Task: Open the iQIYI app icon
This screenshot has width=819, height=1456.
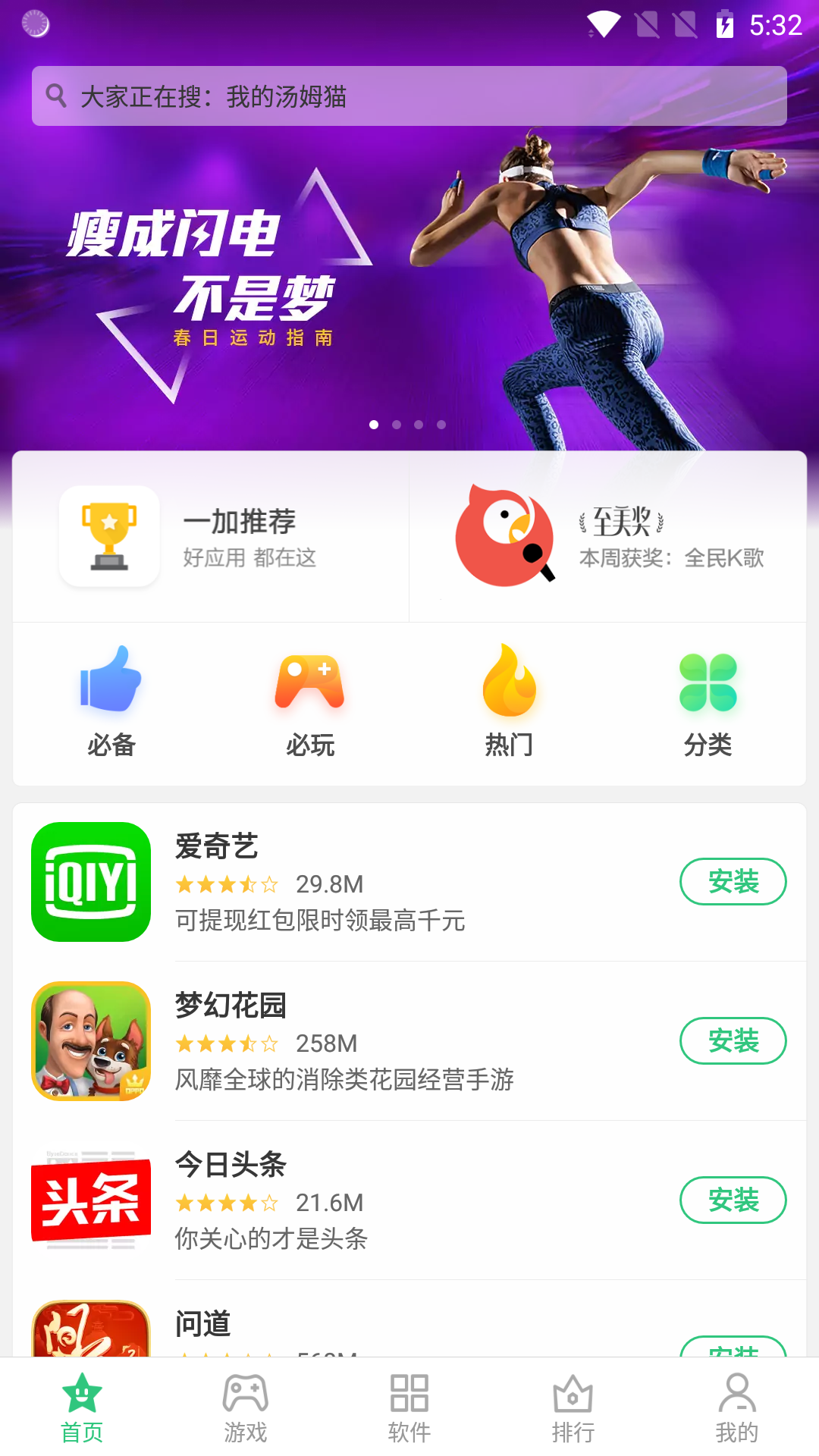Action: click(90, 881)
